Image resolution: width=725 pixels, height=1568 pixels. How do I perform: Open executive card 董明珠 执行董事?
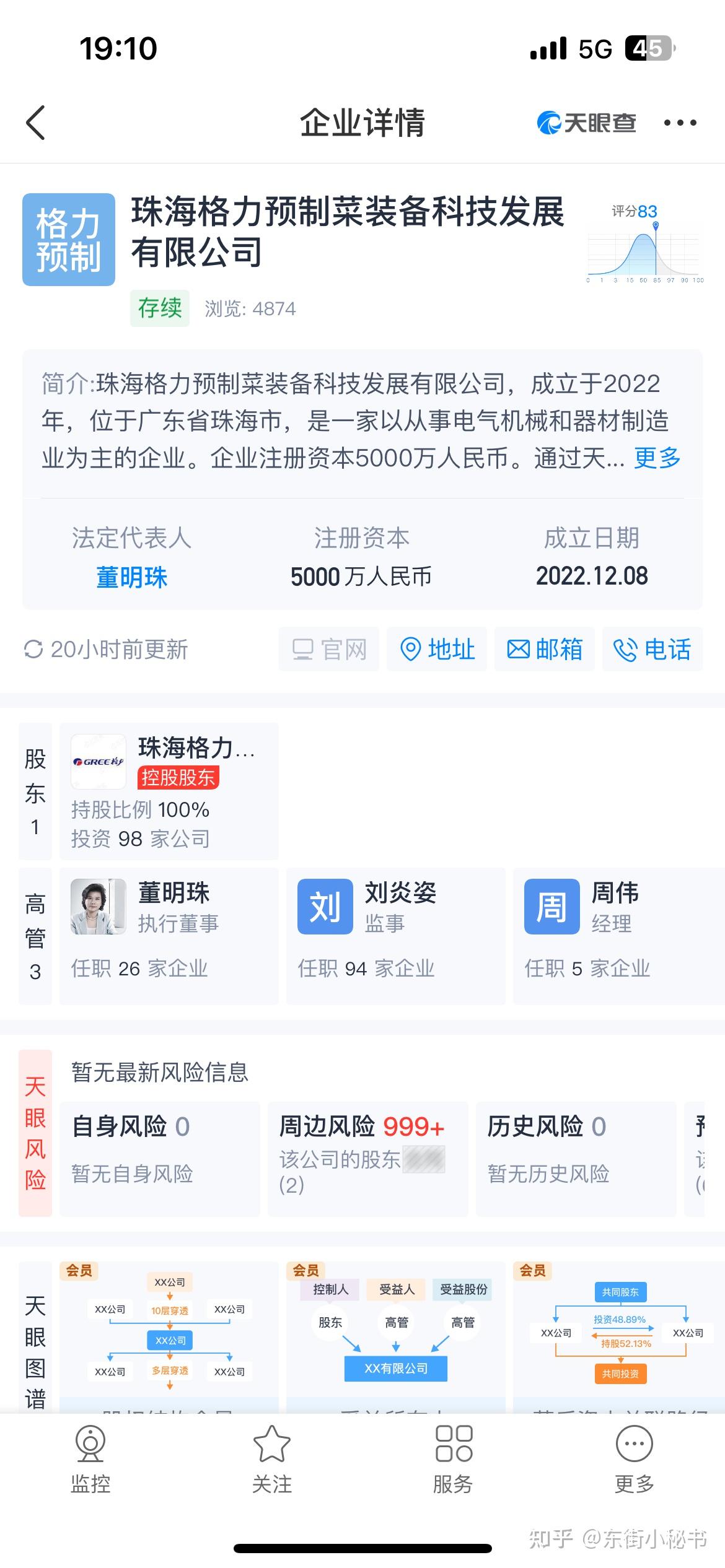[x=169, y=935]
